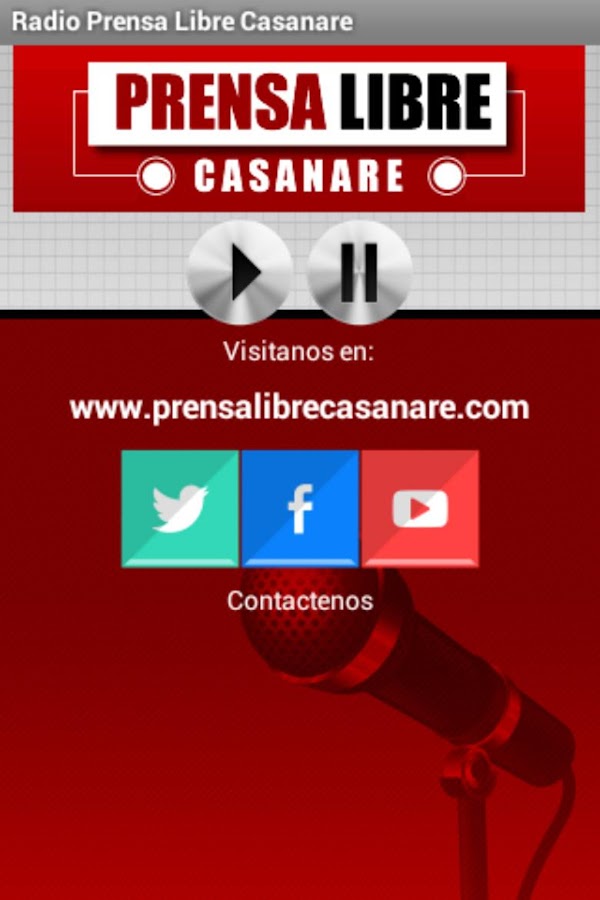Start playing the radio stream
This screenshot has height=900, width=600.
coord(240,272)
